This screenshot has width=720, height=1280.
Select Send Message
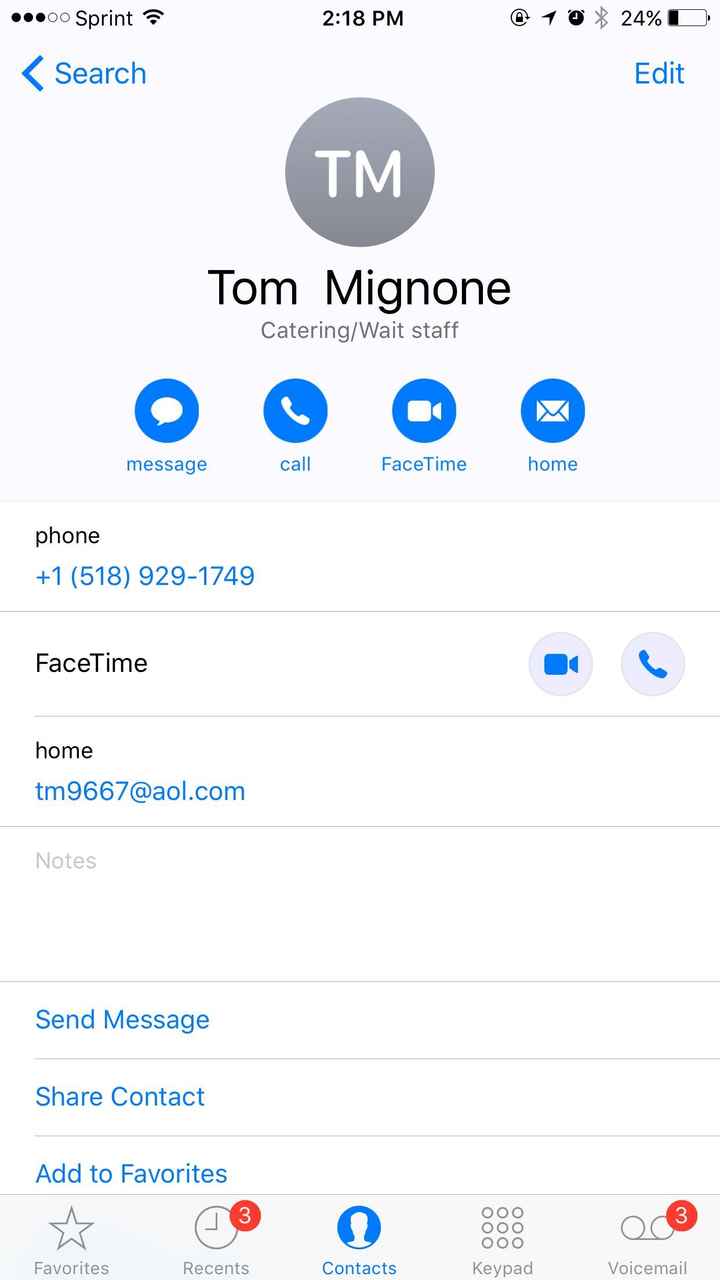pyautogui.click(x=122, y=1019)
